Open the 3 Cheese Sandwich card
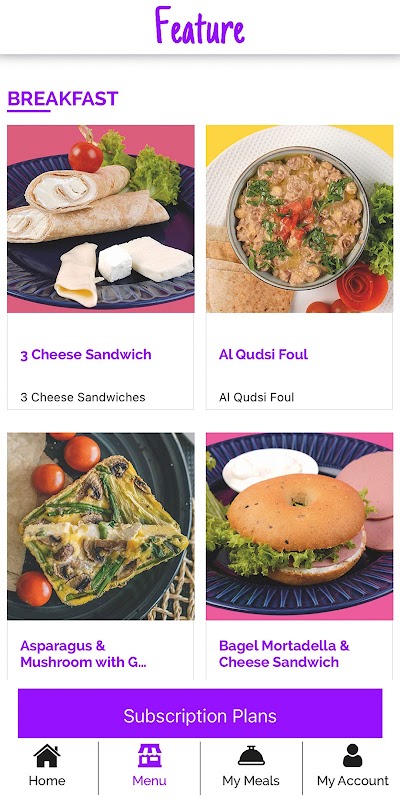The width and height of the screenshot is (400, 800). coord(101,267)
